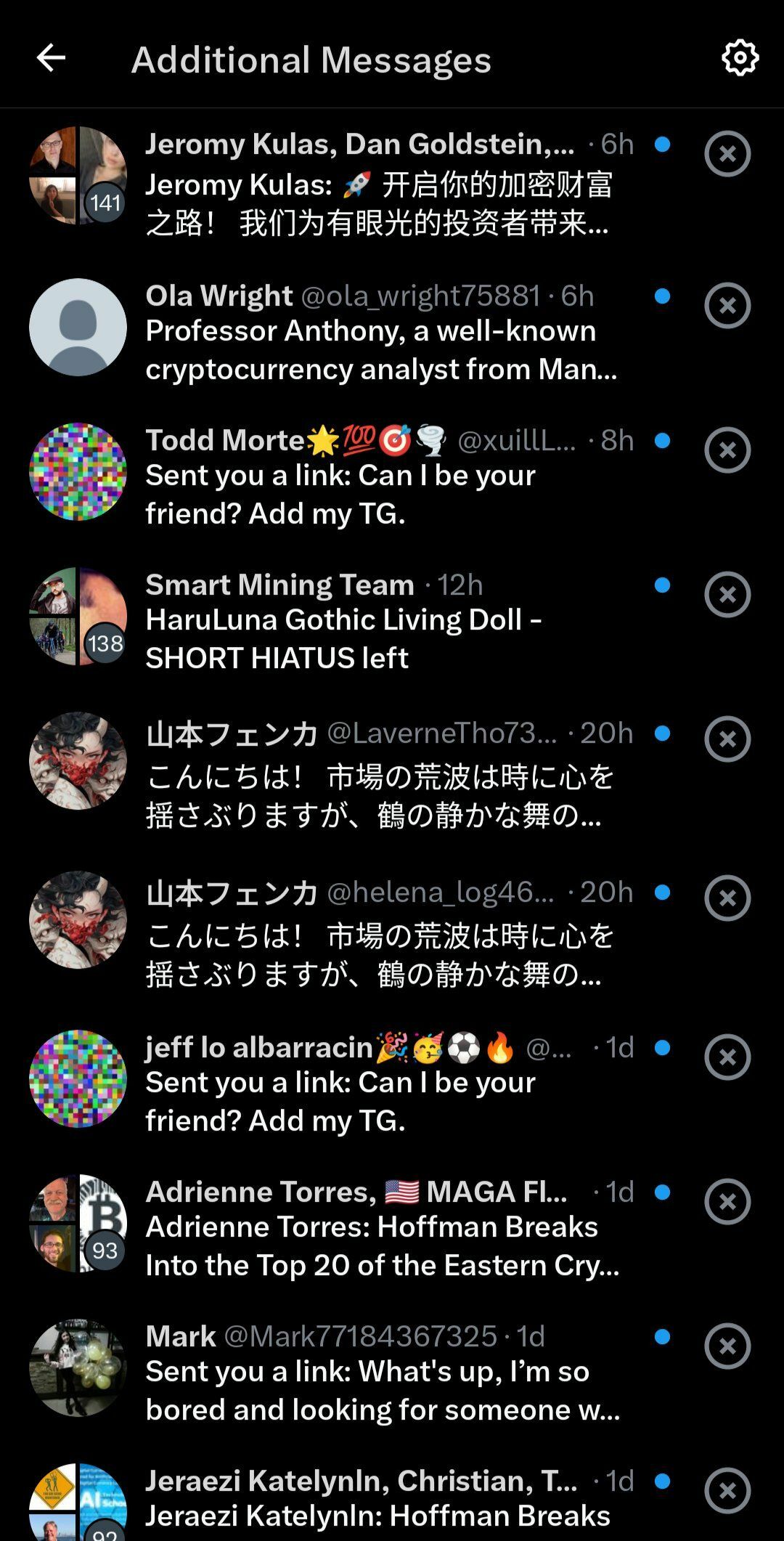Dismiss the Jeromy Kulas group message
The height and width of the screenshot is (1541, 784).
[727, 154]
